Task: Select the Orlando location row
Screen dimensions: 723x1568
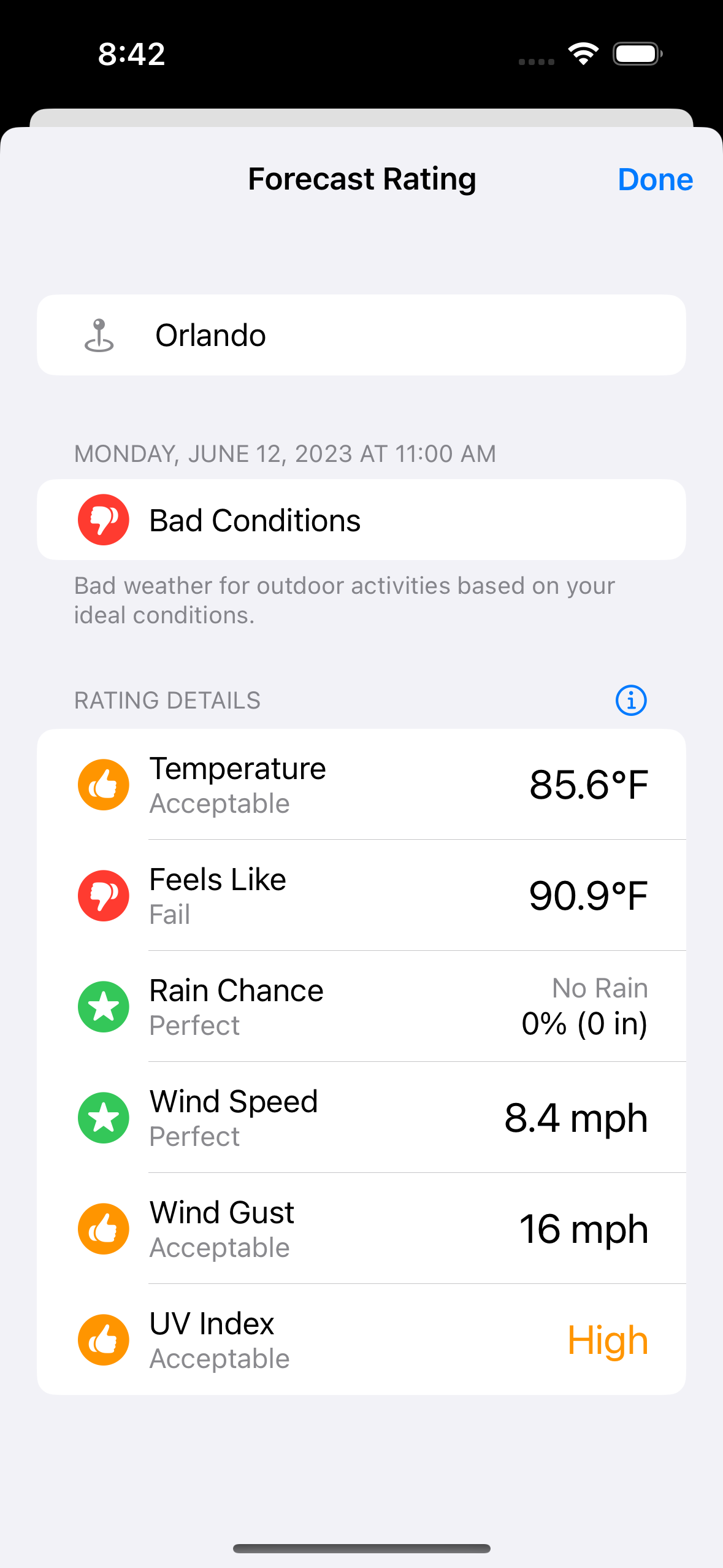Action: [361, 335]
